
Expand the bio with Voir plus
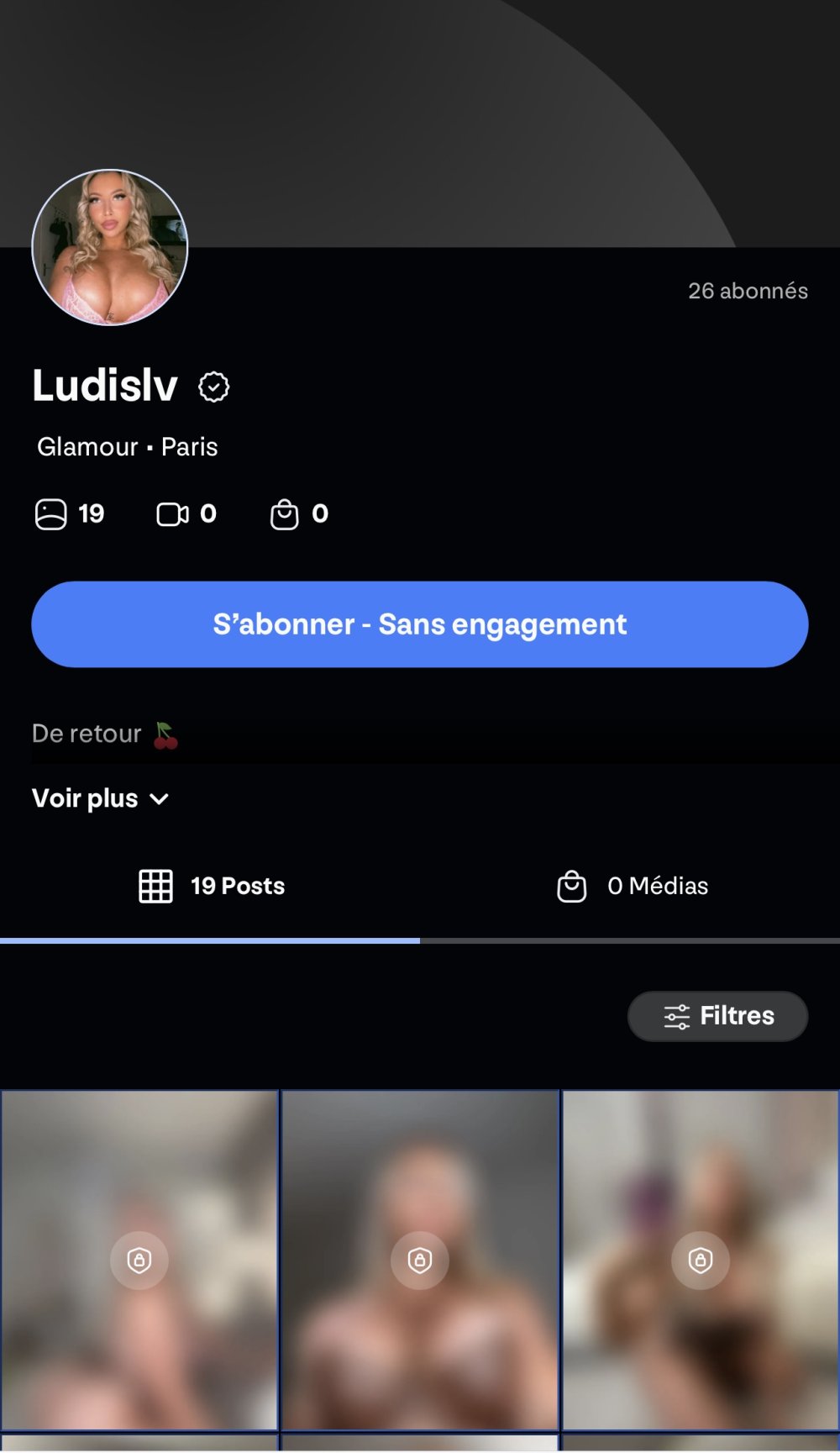coord(100,798)
